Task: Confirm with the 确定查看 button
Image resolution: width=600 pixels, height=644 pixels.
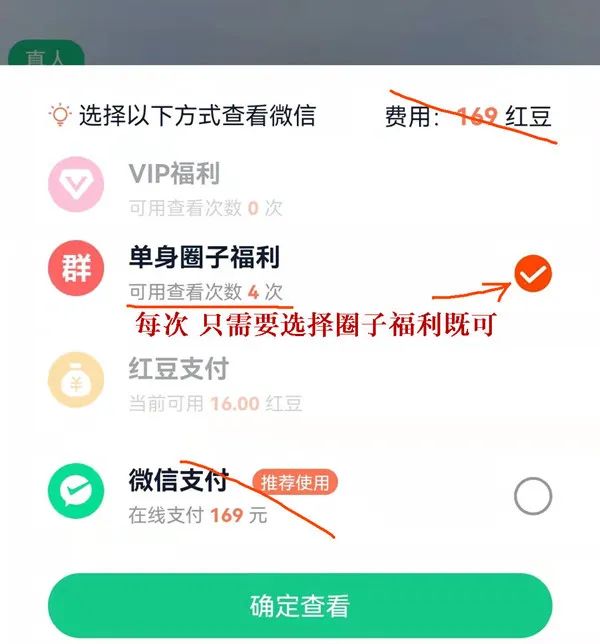Action: tap(300, 606)
